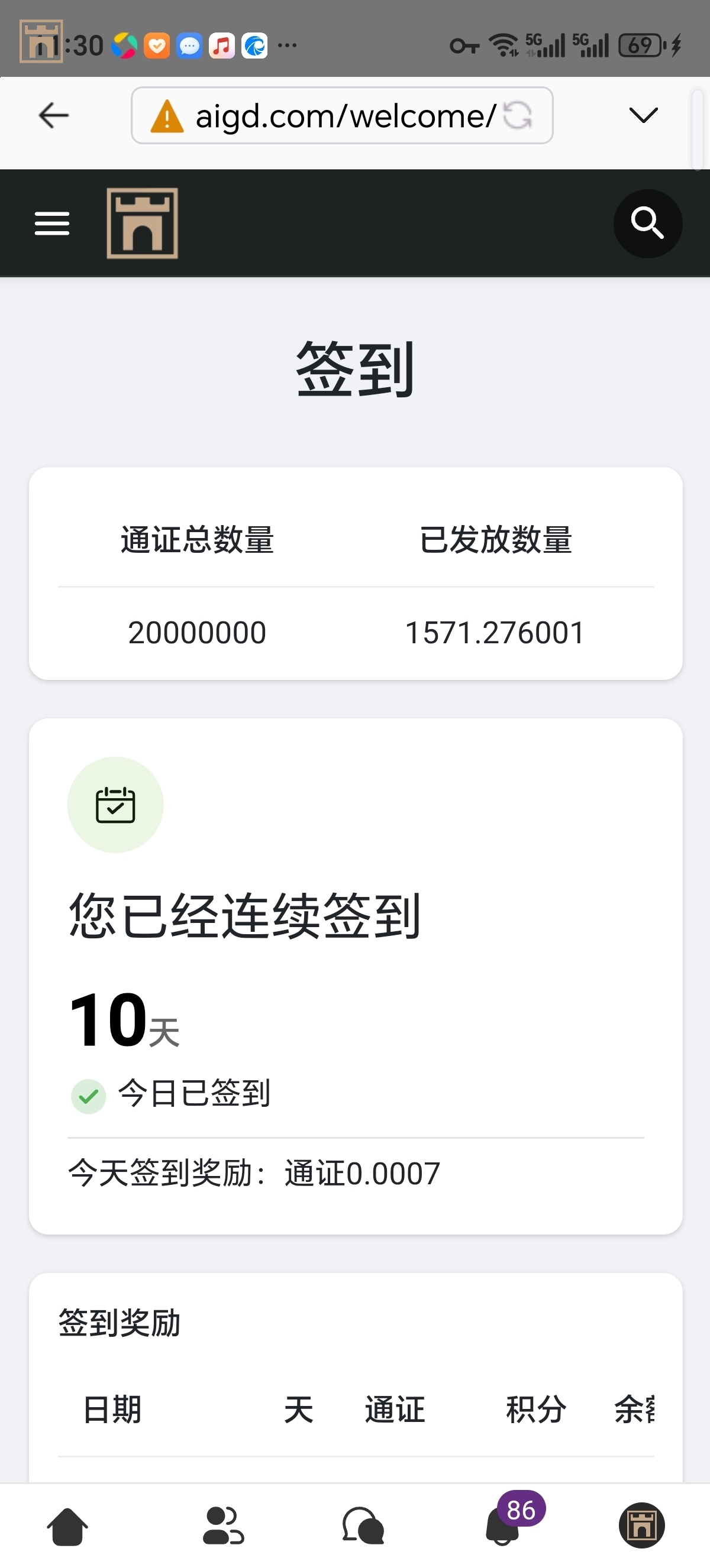Open the site search magnifier

pyautogui.click(x=647, y=223)
